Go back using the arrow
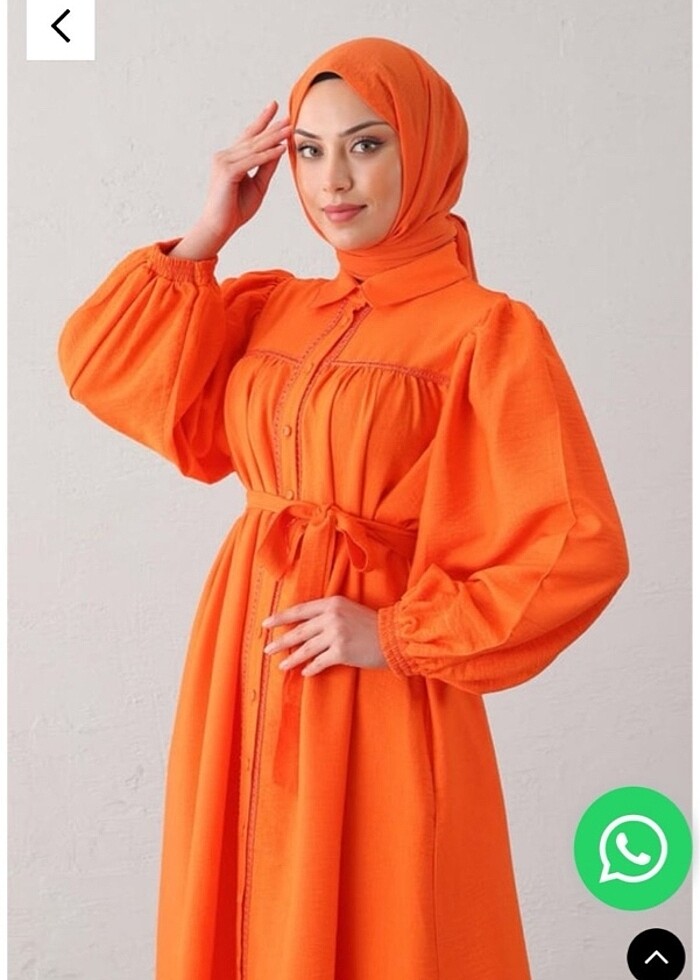Screen dimensions: 700x980 pyautogui.click(x=61, y=27)
